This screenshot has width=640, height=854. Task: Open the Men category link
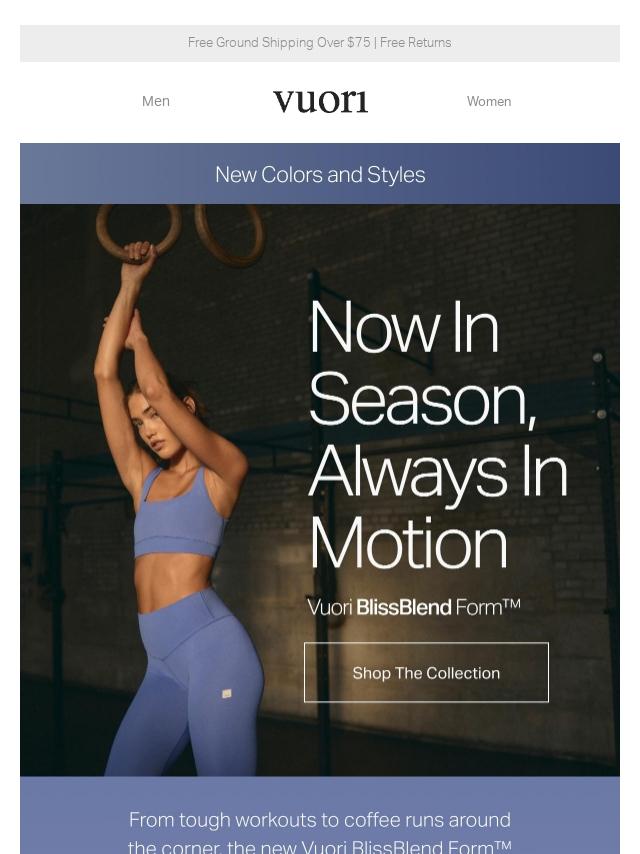click(x=156, y=101)
